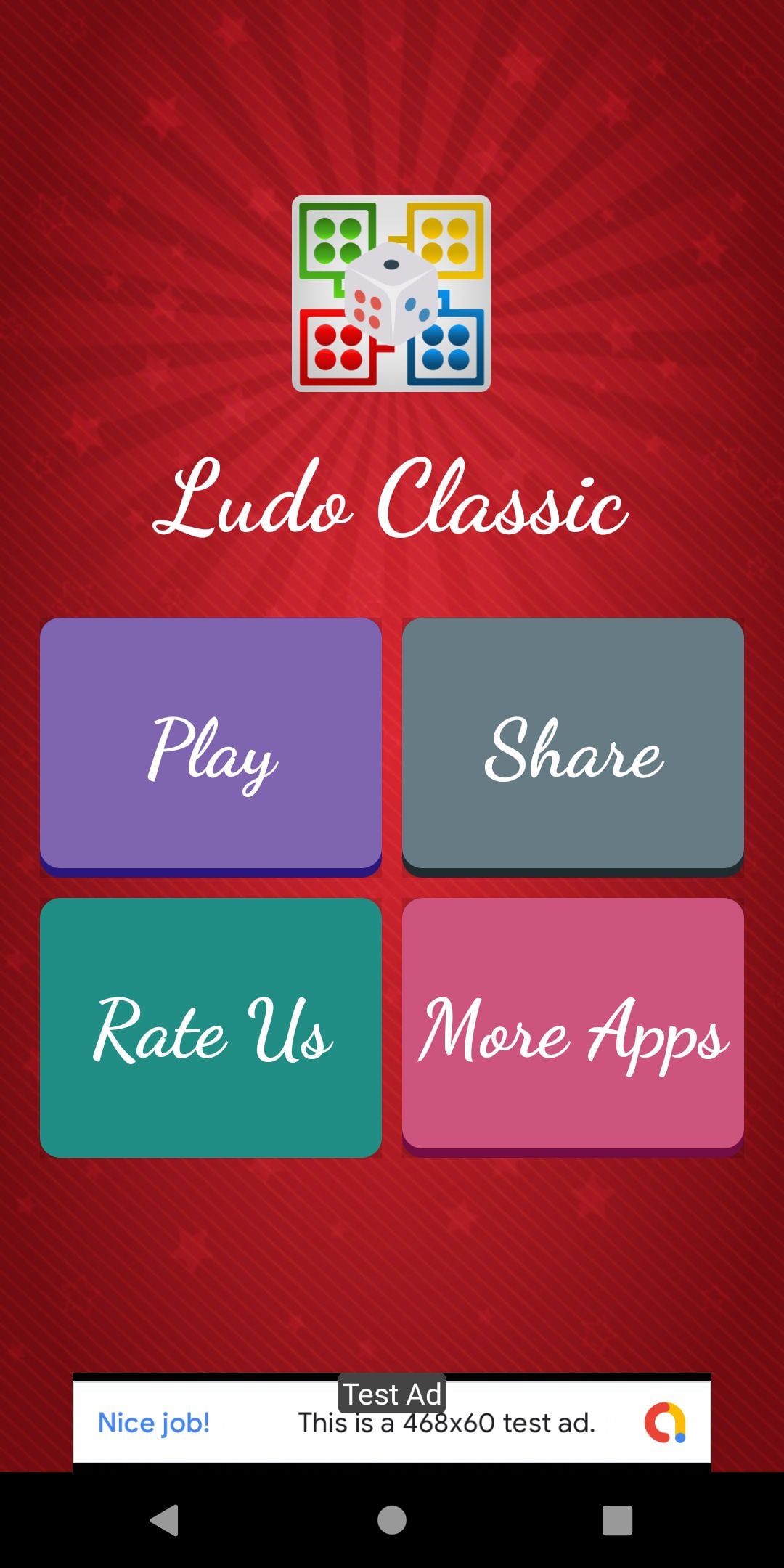Go back using the system back button
Viewport: 784px width, 1568px height.
[165, 1519]
